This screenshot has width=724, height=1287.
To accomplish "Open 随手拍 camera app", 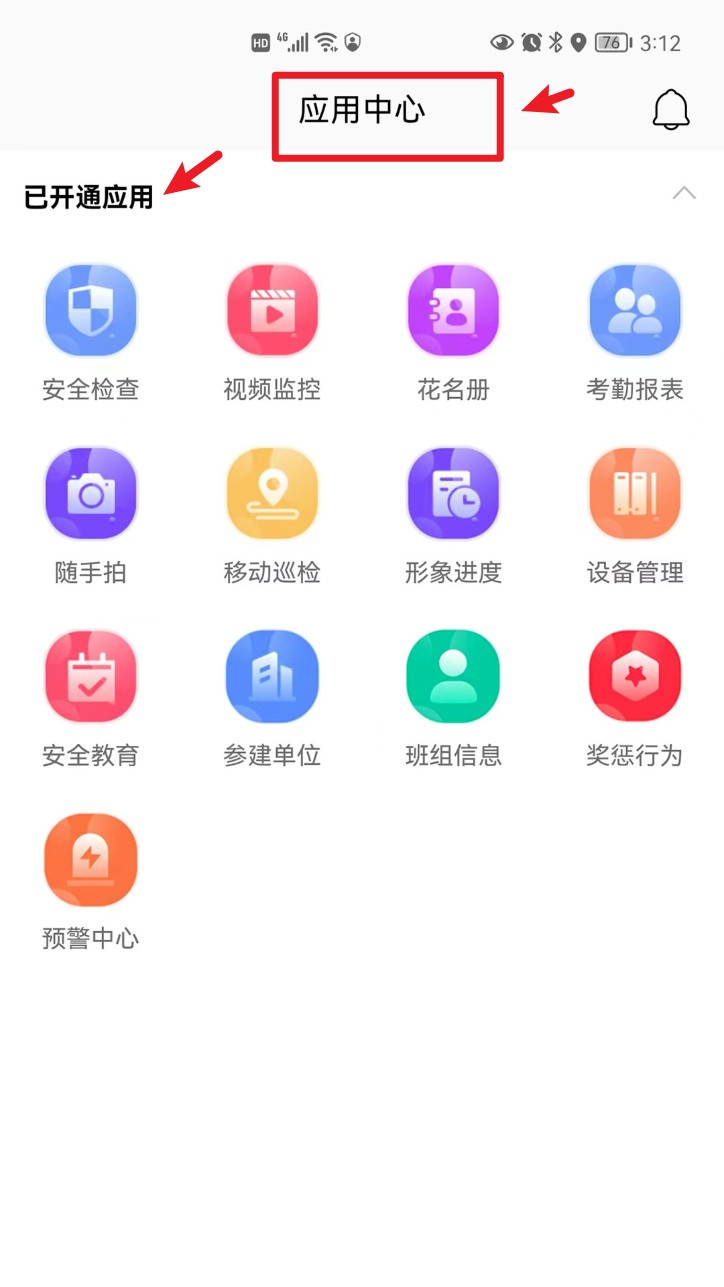I will click(91, 494).
